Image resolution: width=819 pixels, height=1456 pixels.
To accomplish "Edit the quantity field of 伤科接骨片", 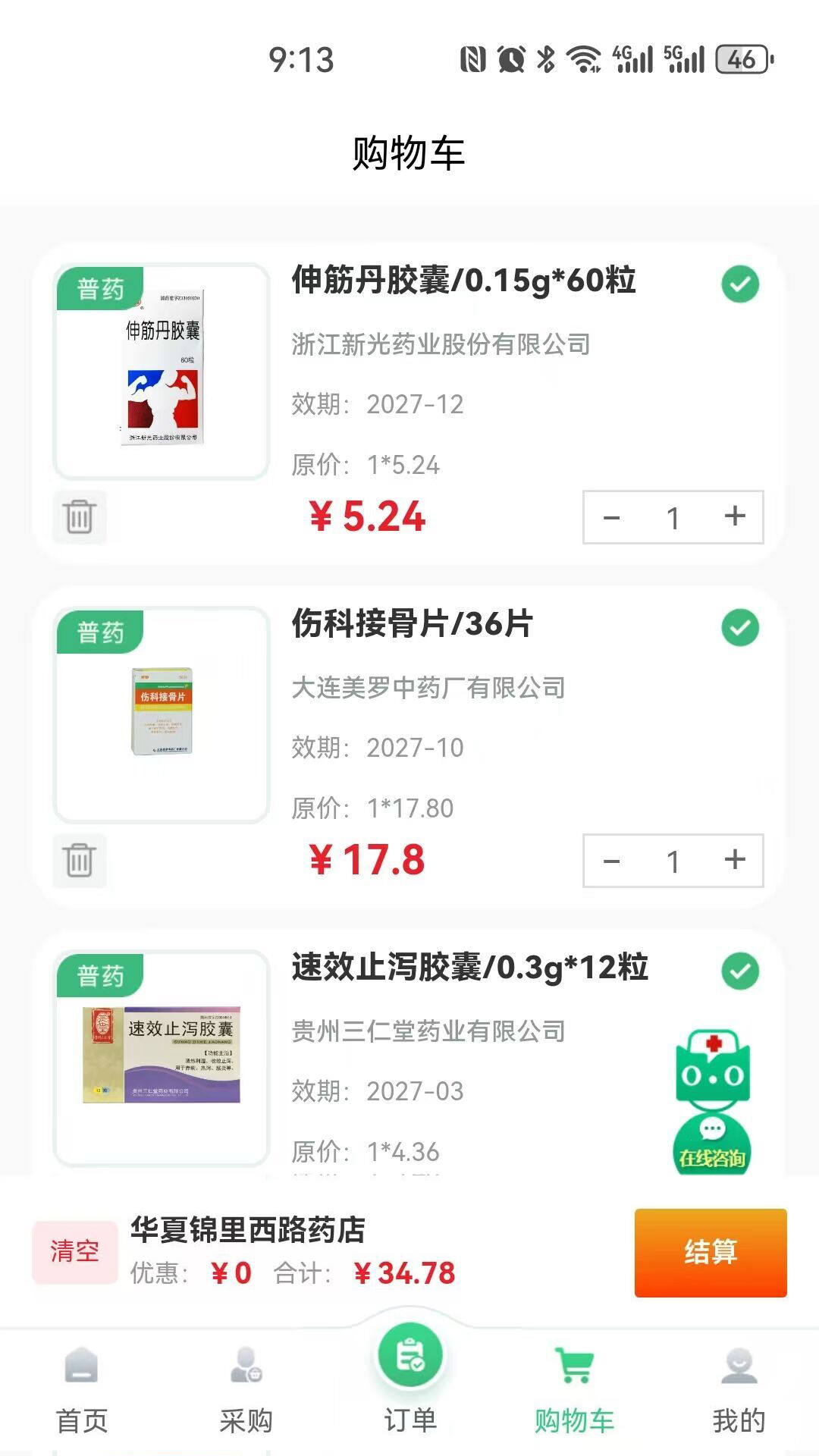I will [x=673, y=861].
